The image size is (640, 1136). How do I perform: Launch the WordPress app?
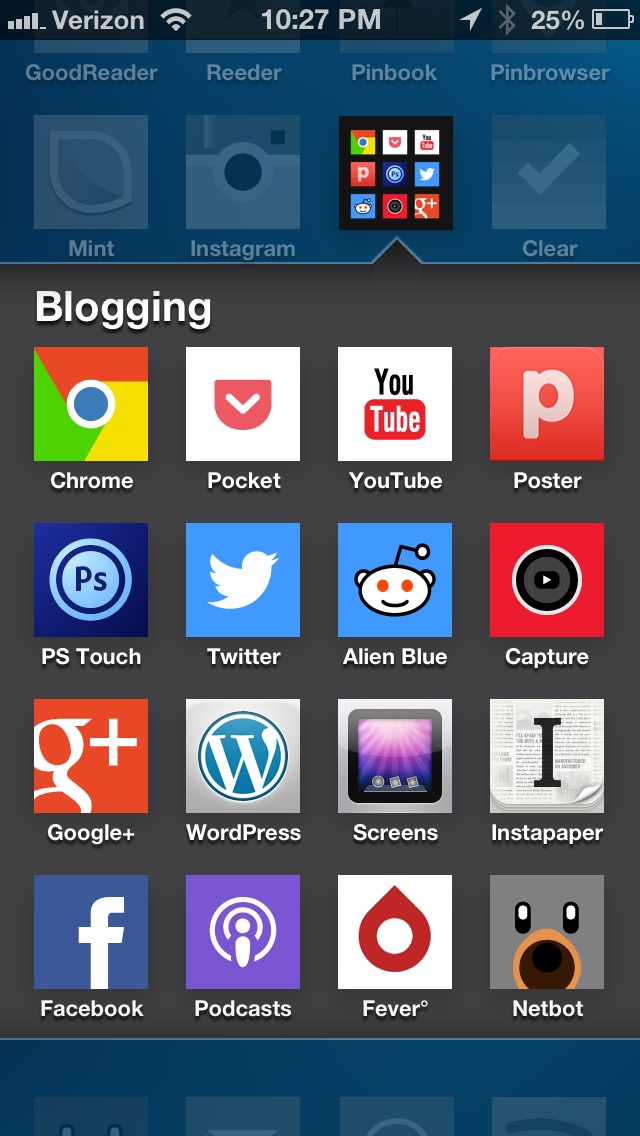pyautogui.click(x=243, y=756)
